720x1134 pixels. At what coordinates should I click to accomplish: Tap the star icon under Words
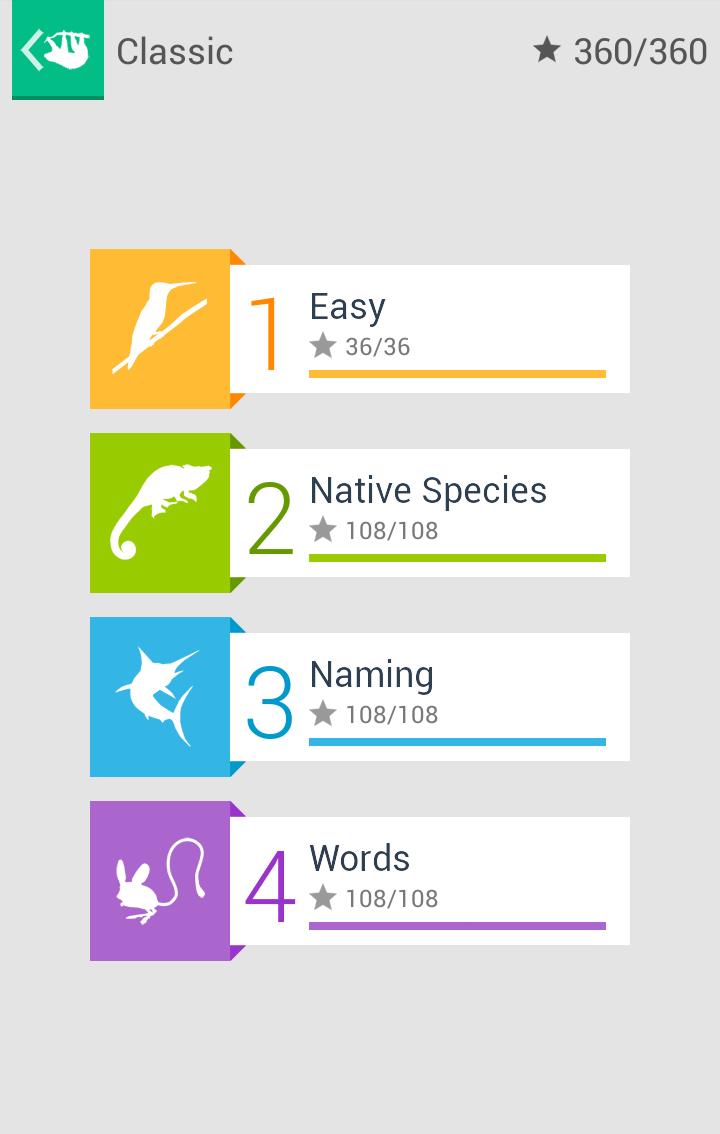click(323, 898)
